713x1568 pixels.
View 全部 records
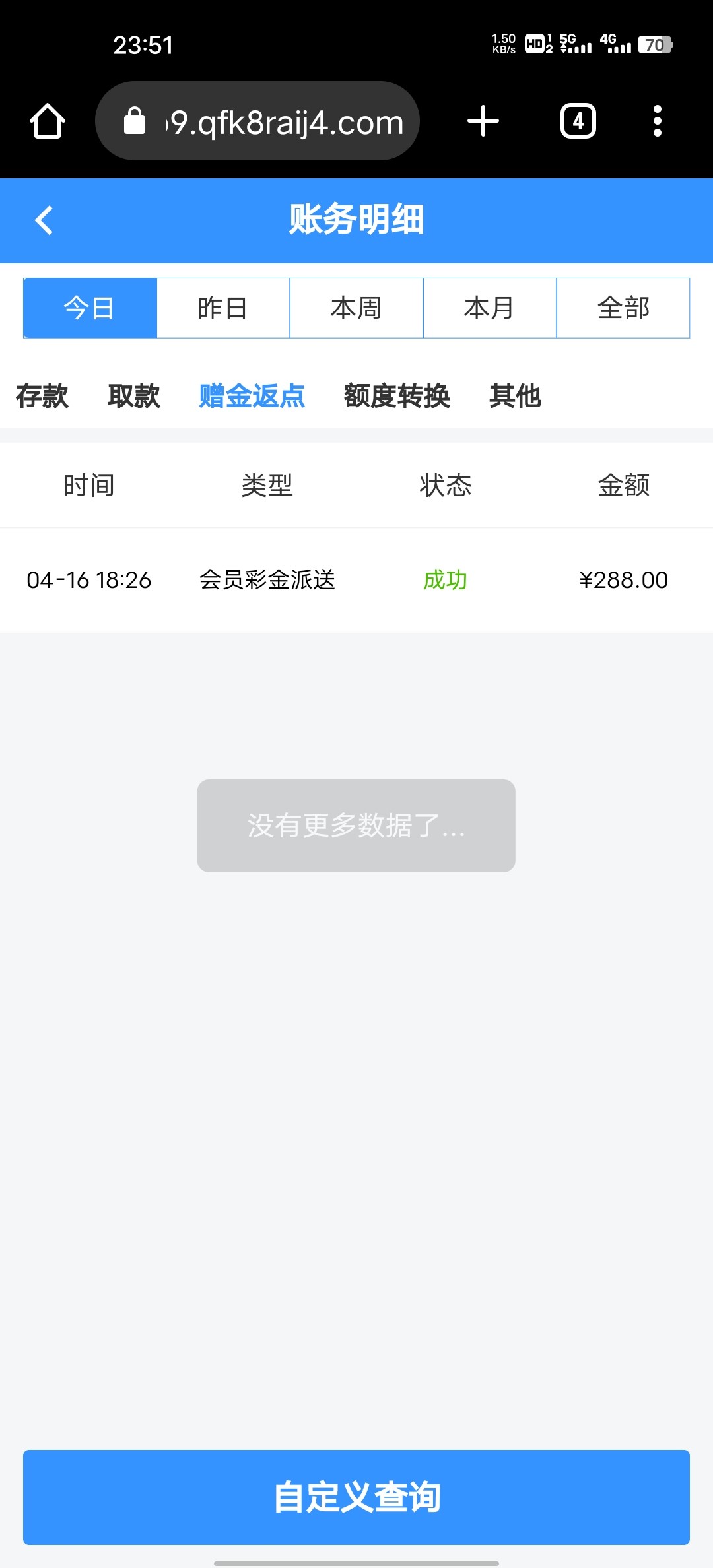click(623, 308)
